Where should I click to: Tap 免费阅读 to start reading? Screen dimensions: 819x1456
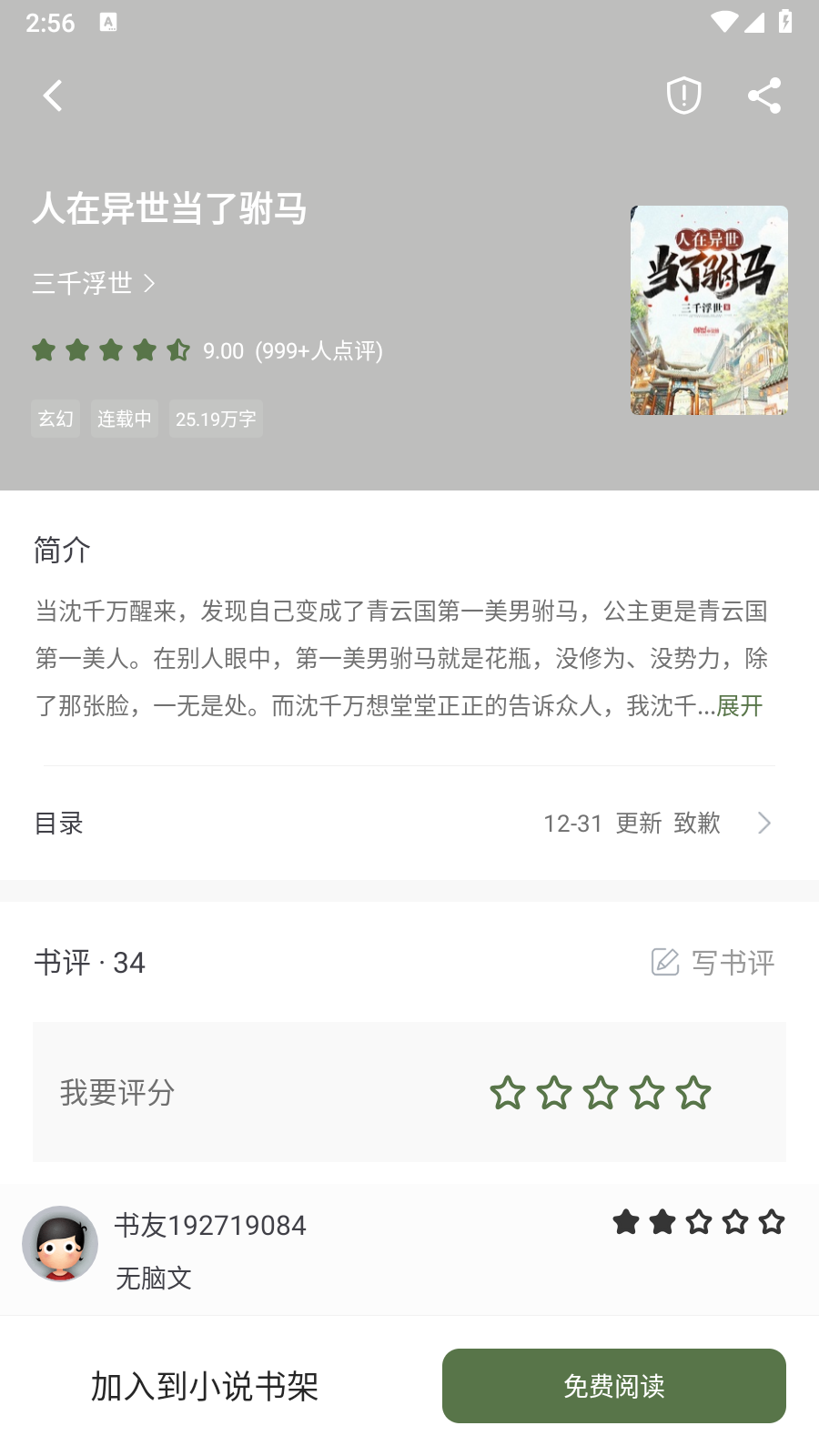pyautogui.click(x=613, y=1385)
